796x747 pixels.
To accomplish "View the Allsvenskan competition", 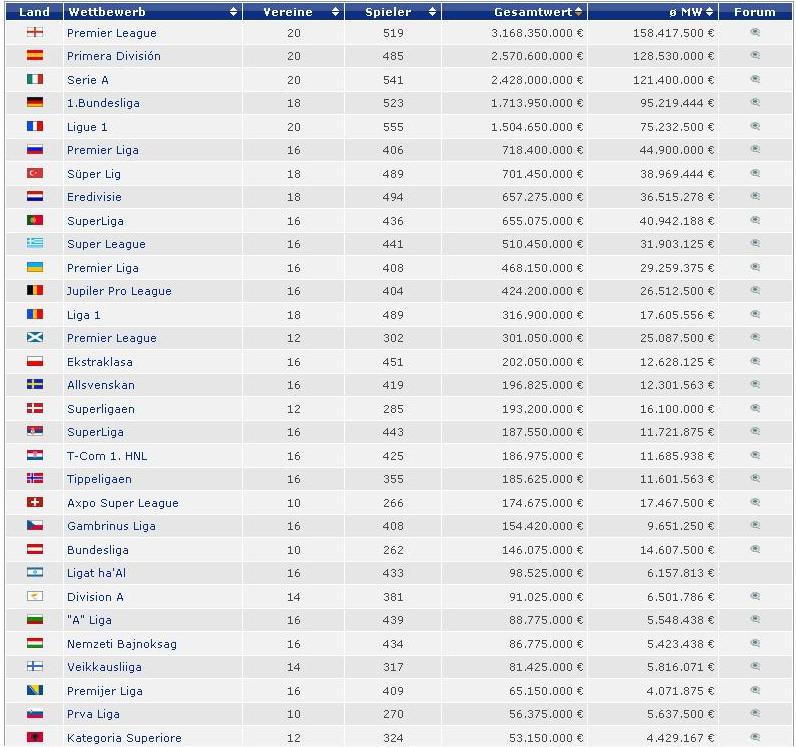I will pyautogui.click(x=101, y=385).
